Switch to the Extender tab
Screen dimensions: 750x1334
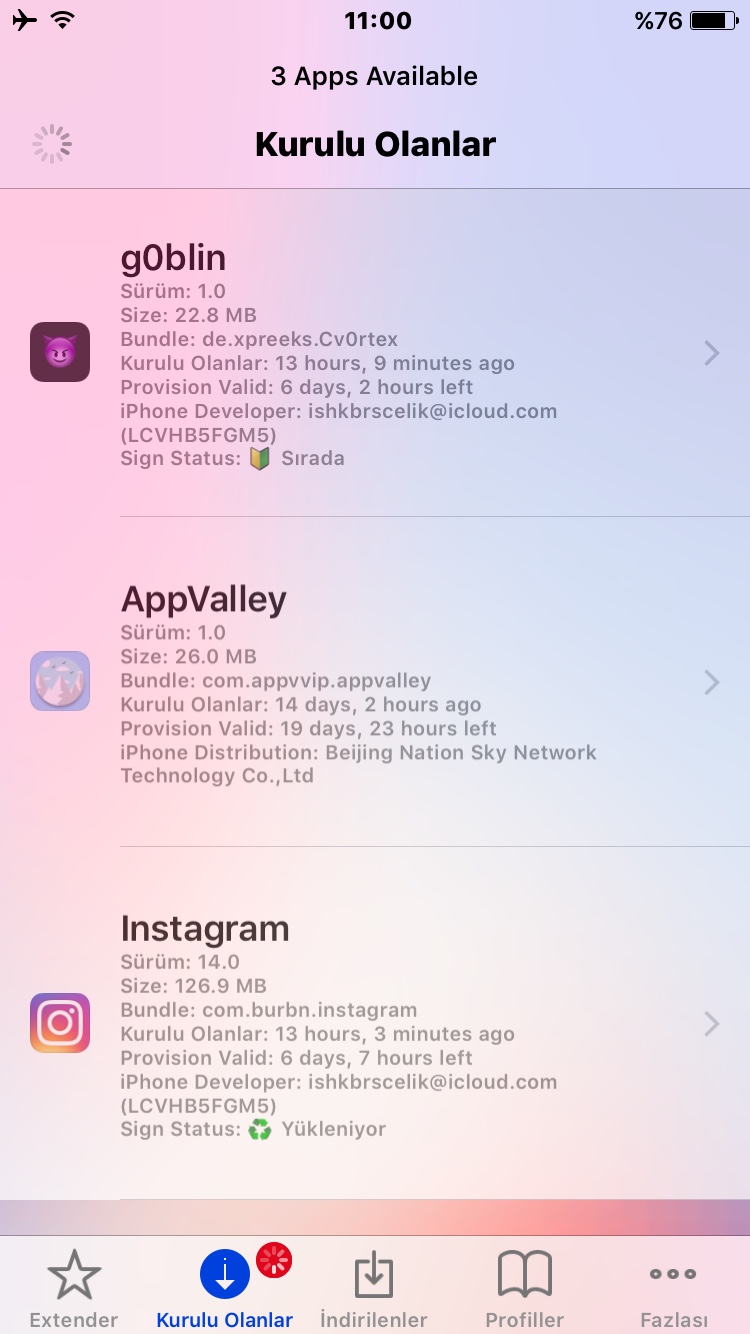click(x=74, y=1288)
